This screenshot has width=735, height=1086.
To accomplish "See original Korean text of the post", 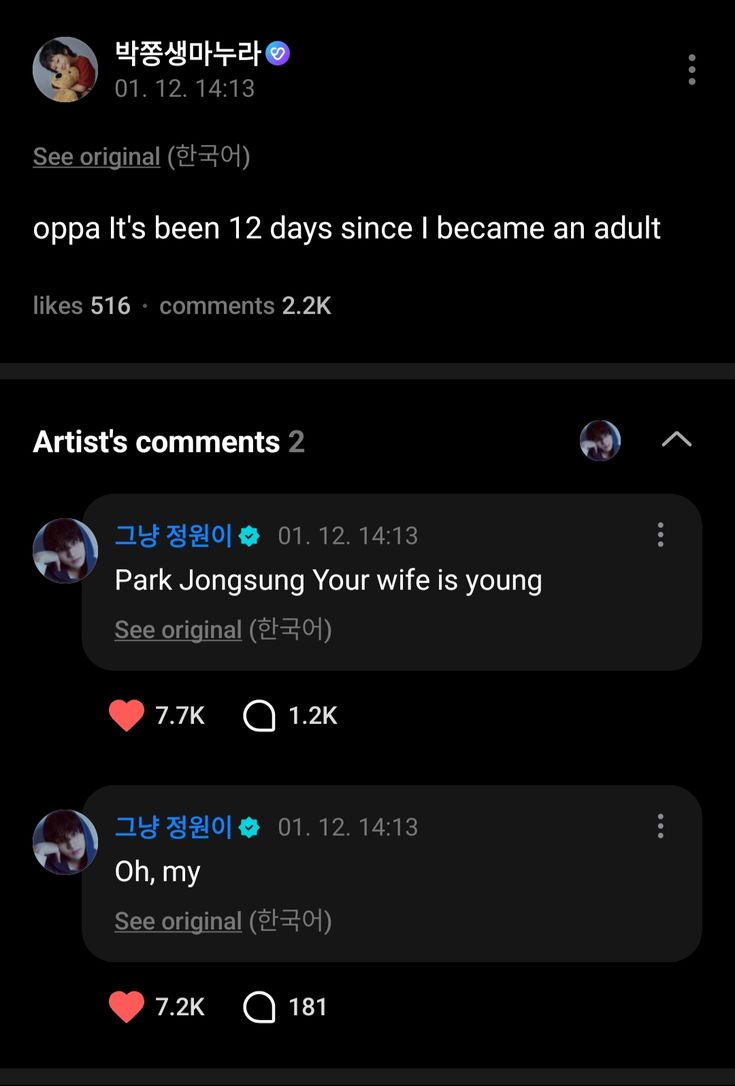I will coord(96,157).
